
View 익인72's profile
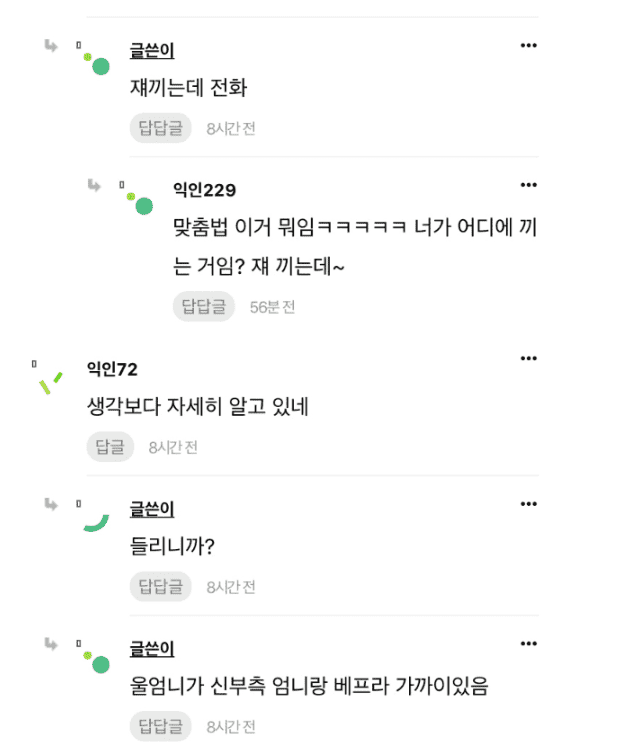click(x=112, y=370)
